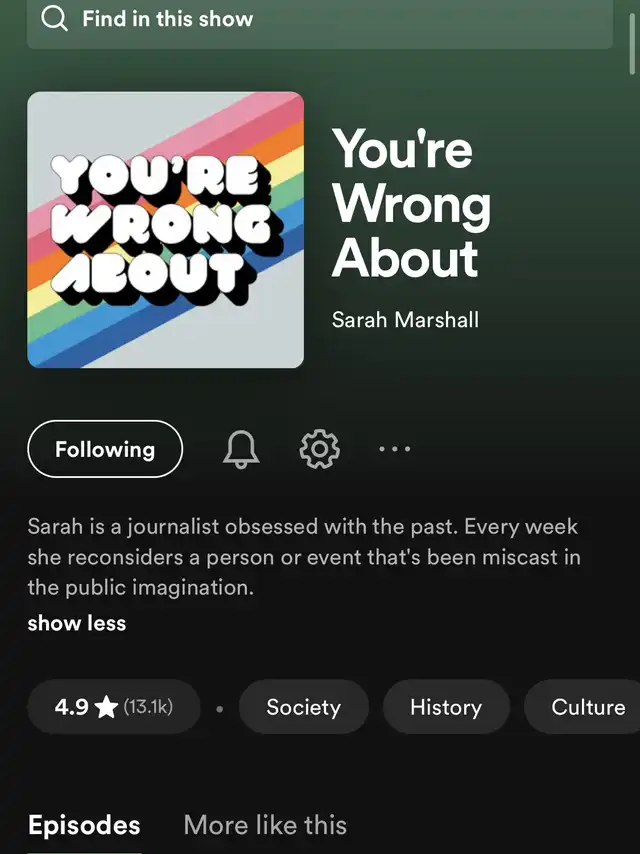Screen dimensions: 640x854
Task: Collapse the description with show less
Action: 77,623
